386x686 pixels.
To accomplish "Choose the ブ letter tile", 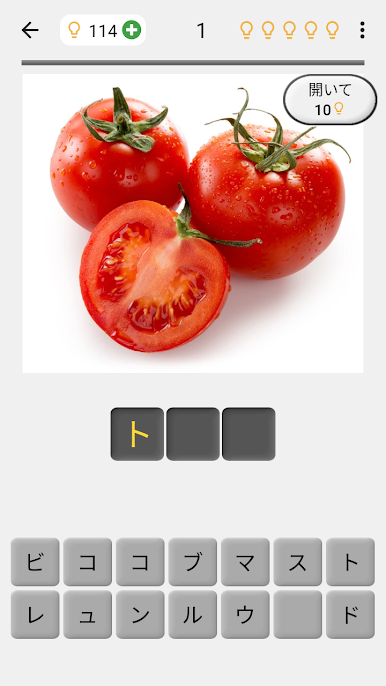I will point(193,562).
